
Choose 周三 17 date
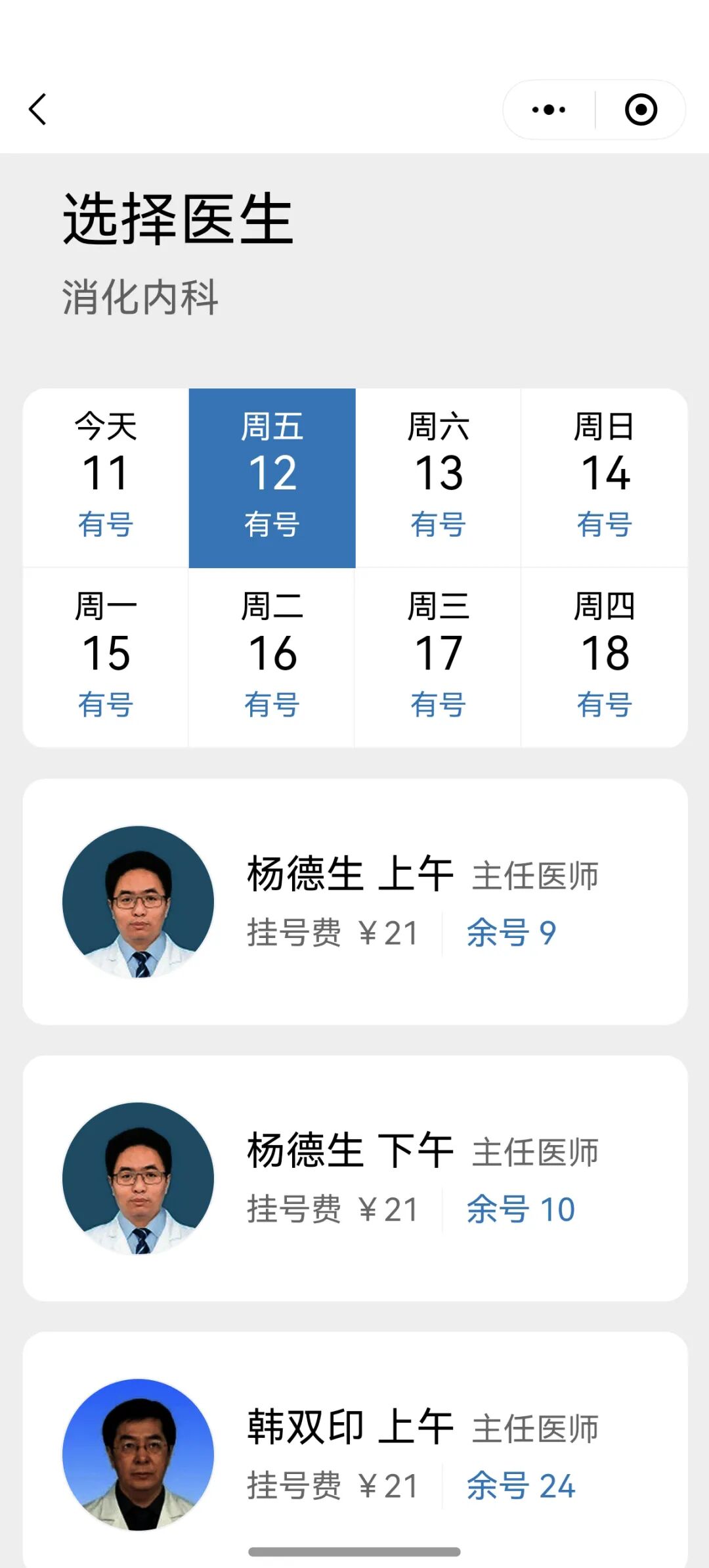click(438, 657)
